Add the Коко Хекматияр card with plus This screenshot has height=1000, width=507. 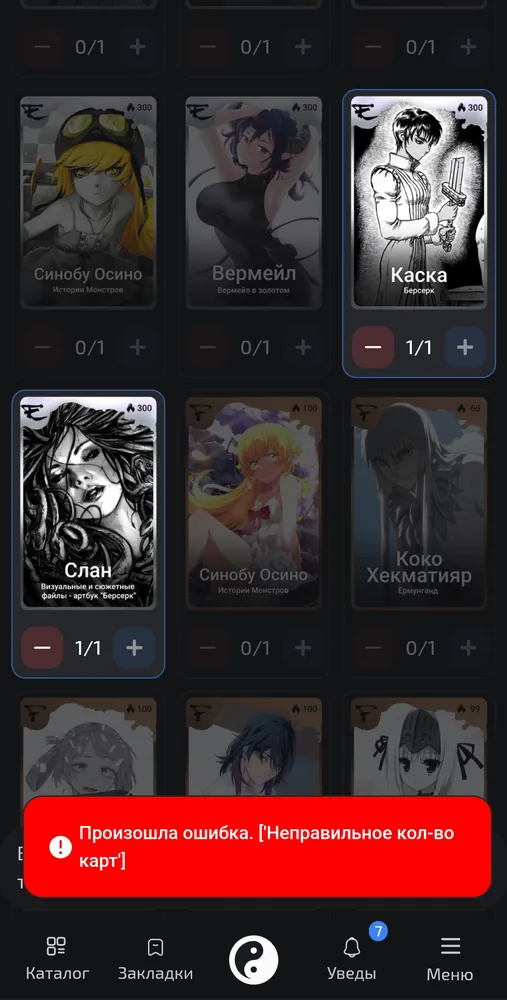point(467,647)
